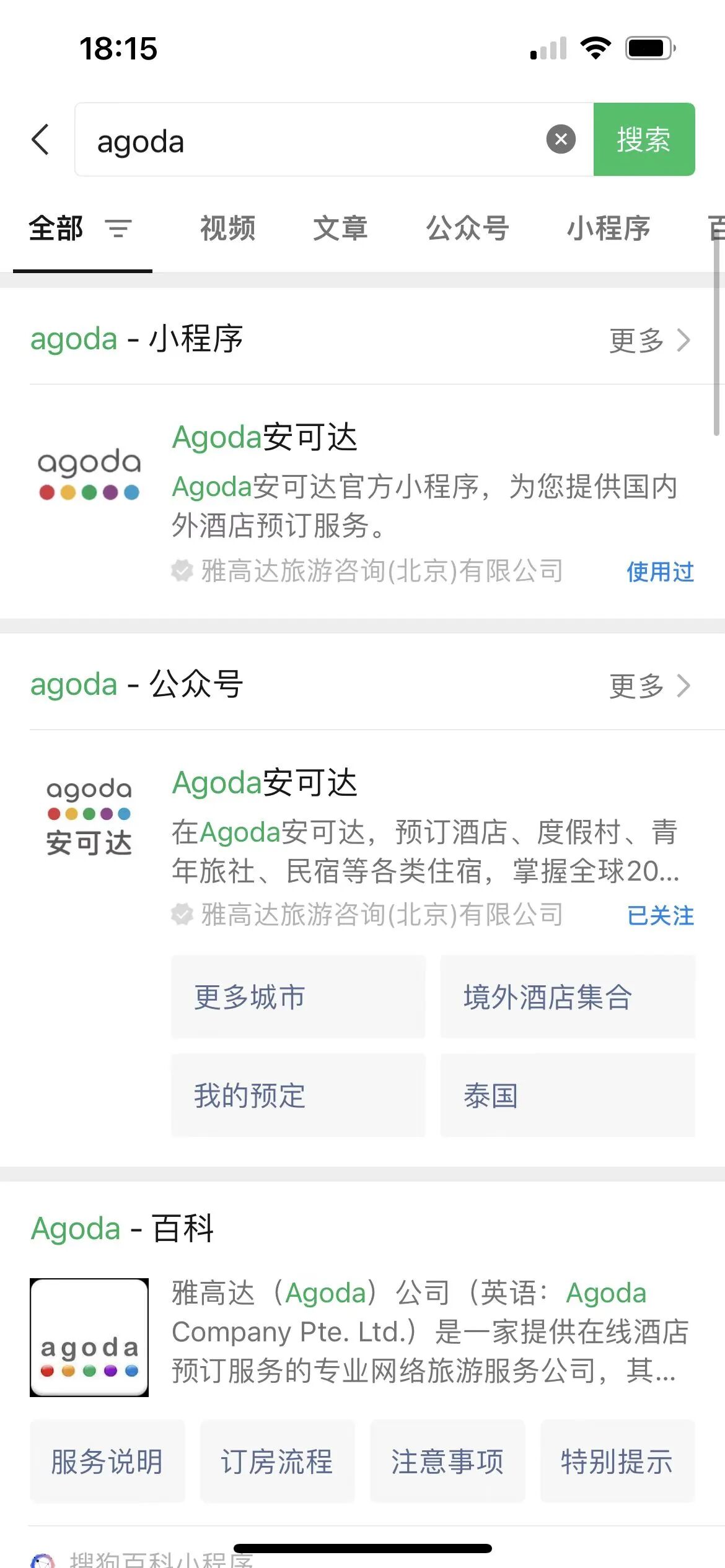Switch to the 公众号 tab
Viewport: 725px width, 1568px height.
[x=468, y=229]
